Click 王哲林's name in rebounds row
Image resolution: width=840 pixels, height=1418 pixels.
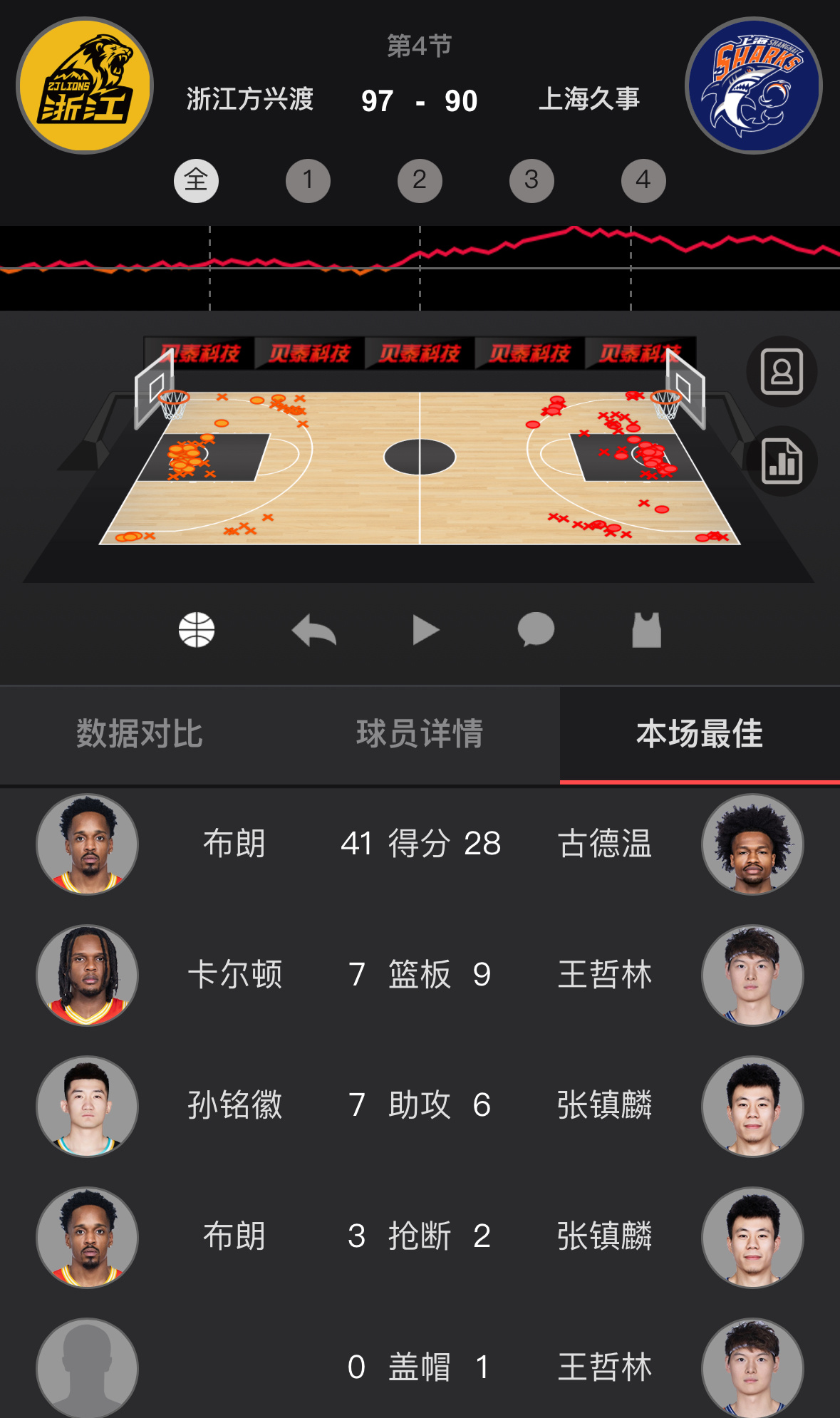pyautogui.click(x=606, y=975)
